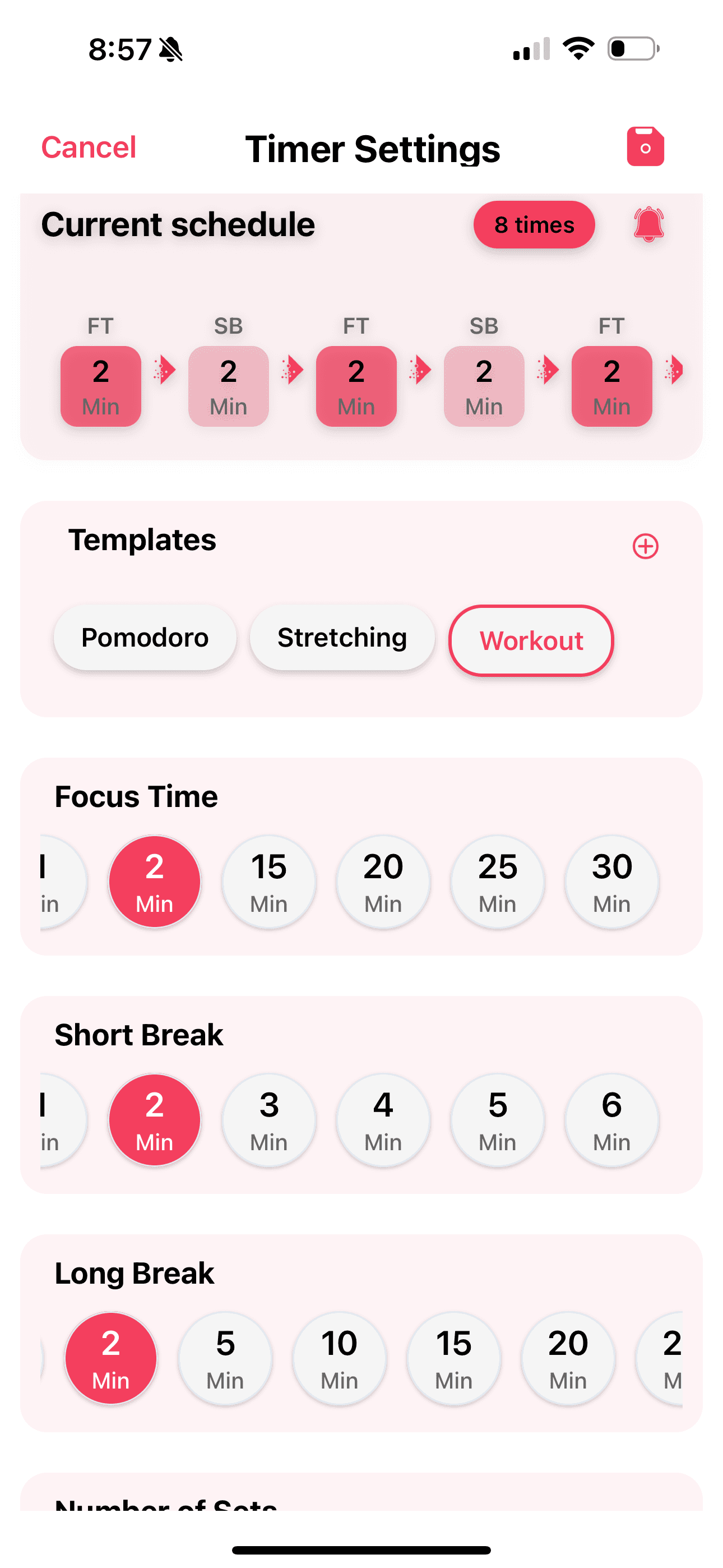Set Short Break to 5 Min

pyautogui.click(x=497, y=1120)
